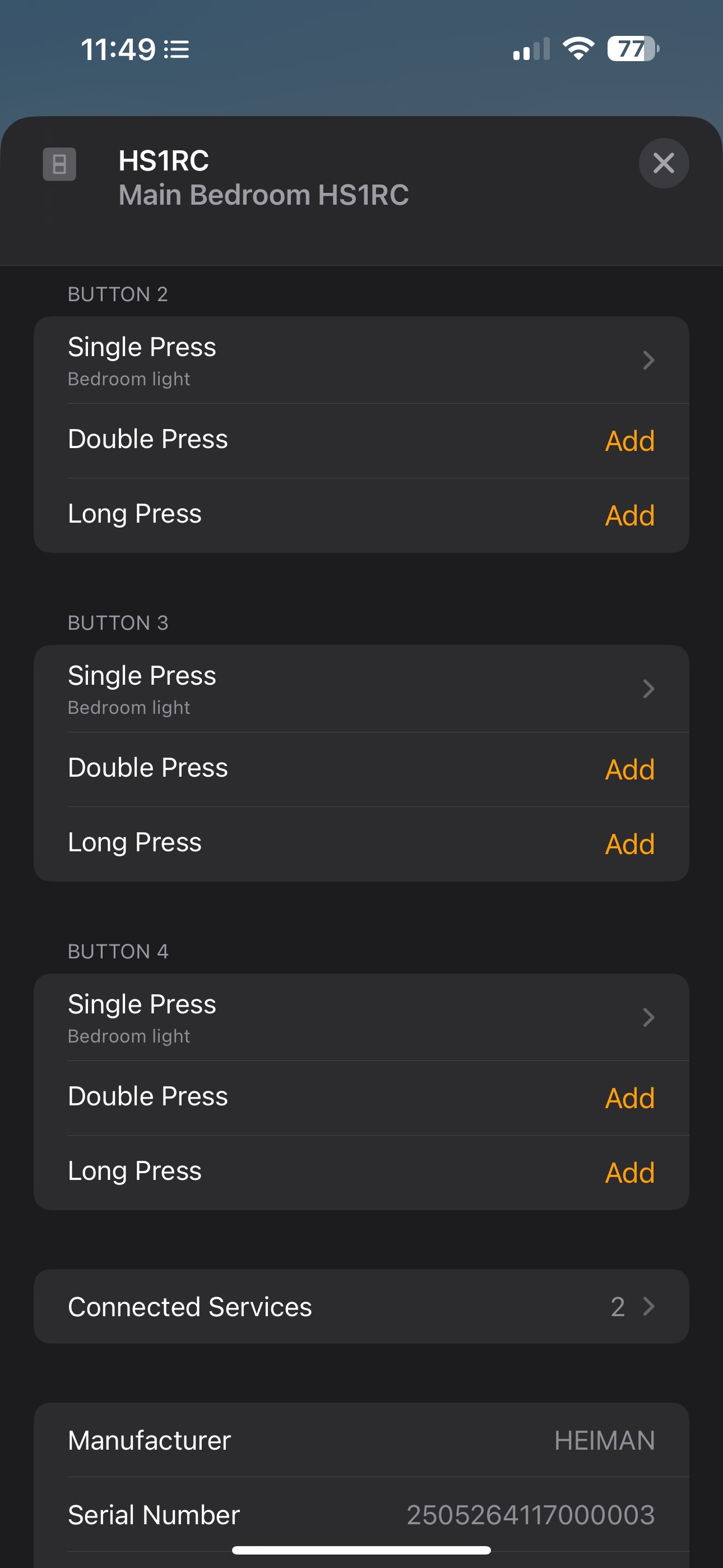Open Button 2 Single Press settings
The width and height of the screenshot is (723, 1568).
click(361, 361)
